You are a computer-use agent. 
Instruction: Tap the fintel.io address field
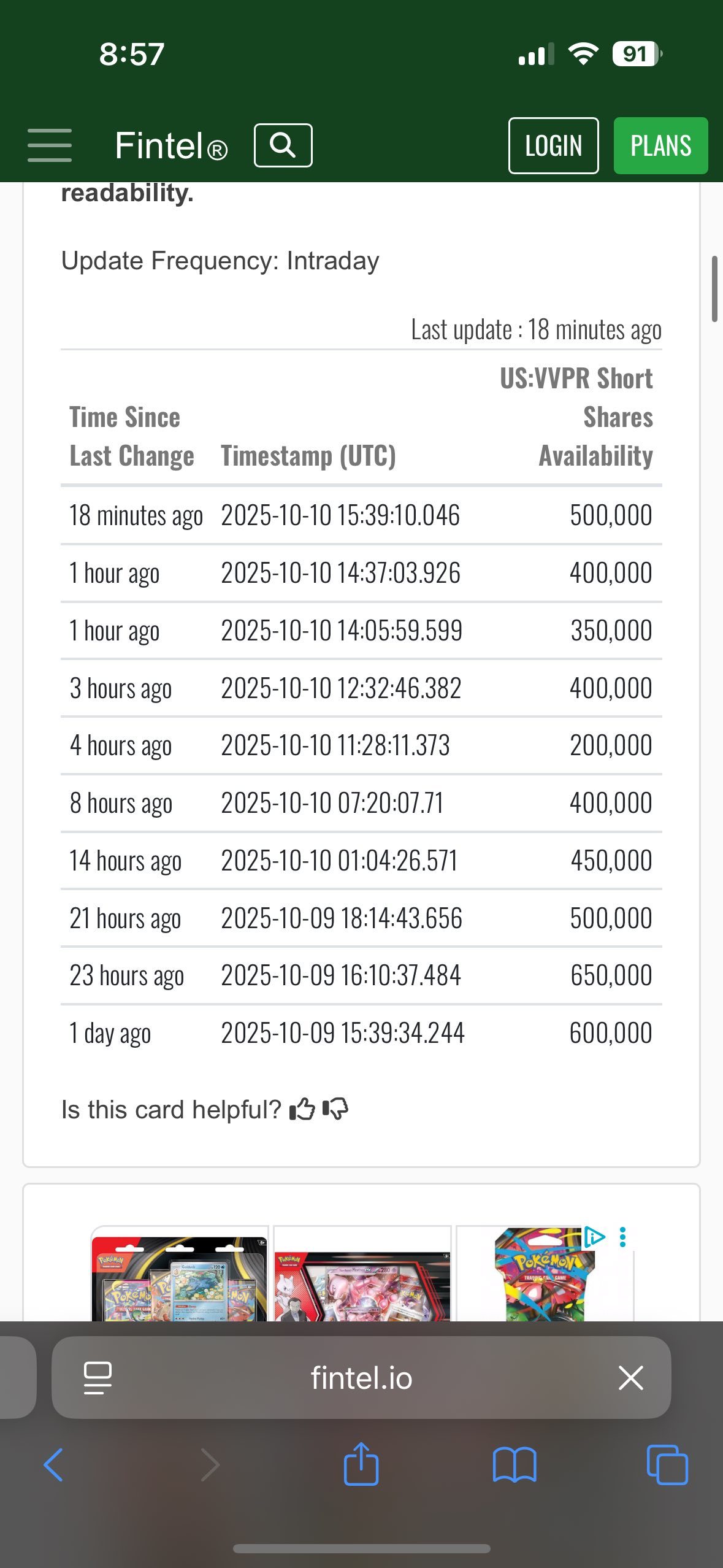point(361,1378)
